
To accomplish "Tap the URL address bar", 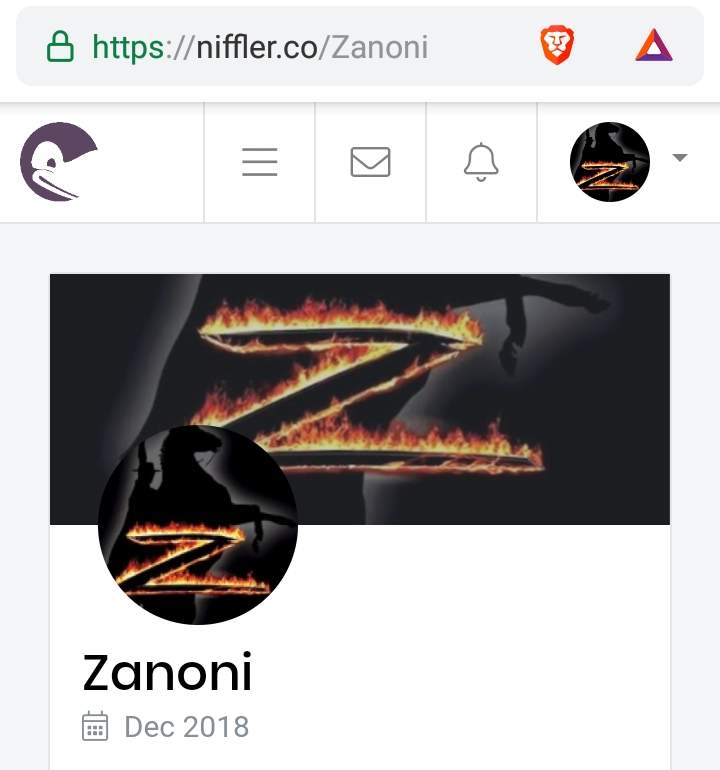I will [260, 47].
